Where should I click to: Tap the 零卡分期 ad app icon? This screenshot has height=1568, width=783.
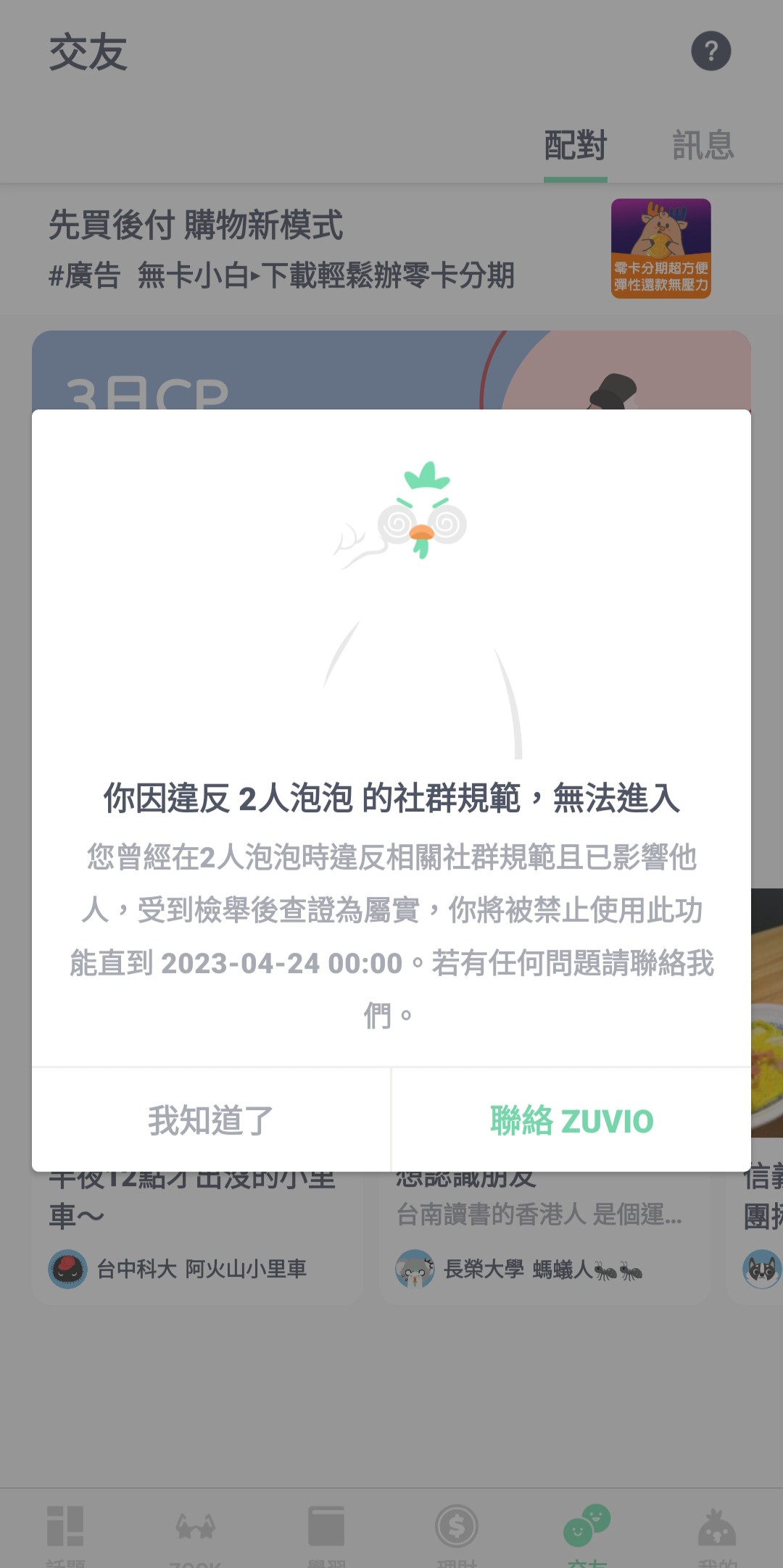(660, 248)
